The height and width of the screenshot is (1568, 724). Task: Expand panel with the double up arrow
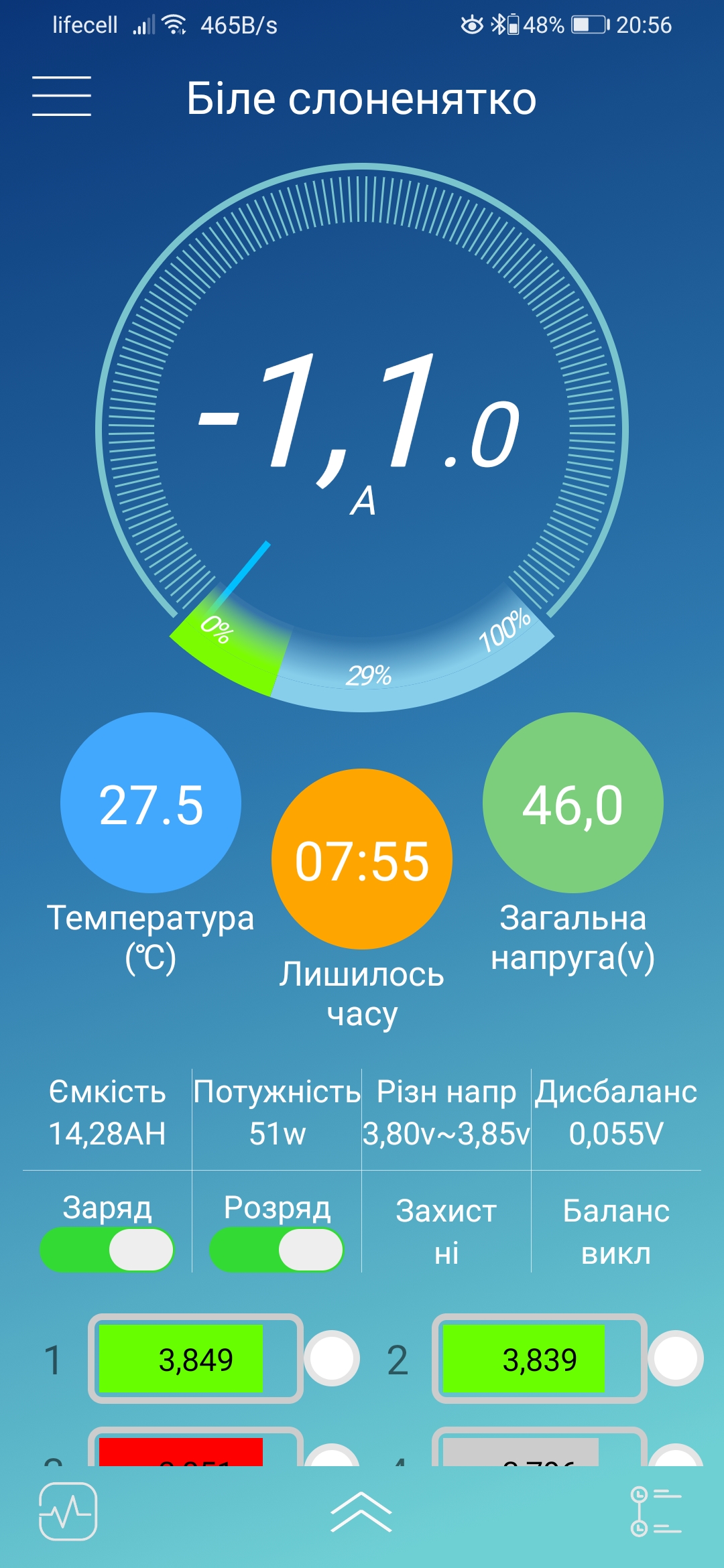(x=361, y=1512)
